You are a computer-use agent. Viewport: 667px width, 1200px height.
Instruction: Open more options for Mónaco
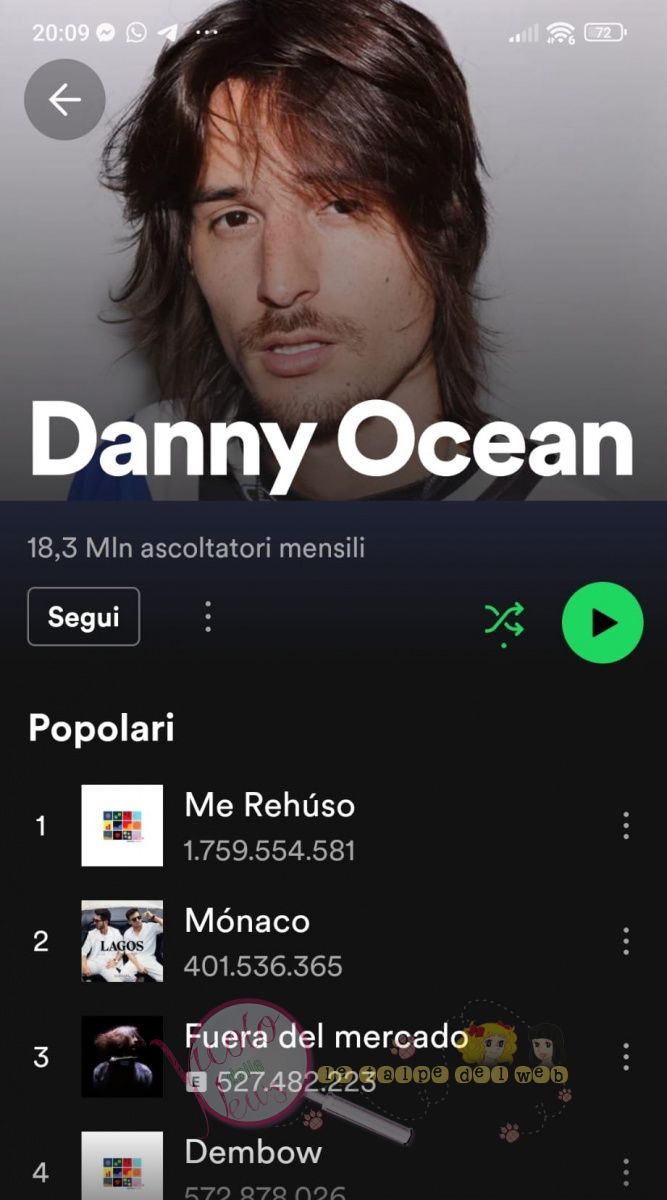pos(626,941)
